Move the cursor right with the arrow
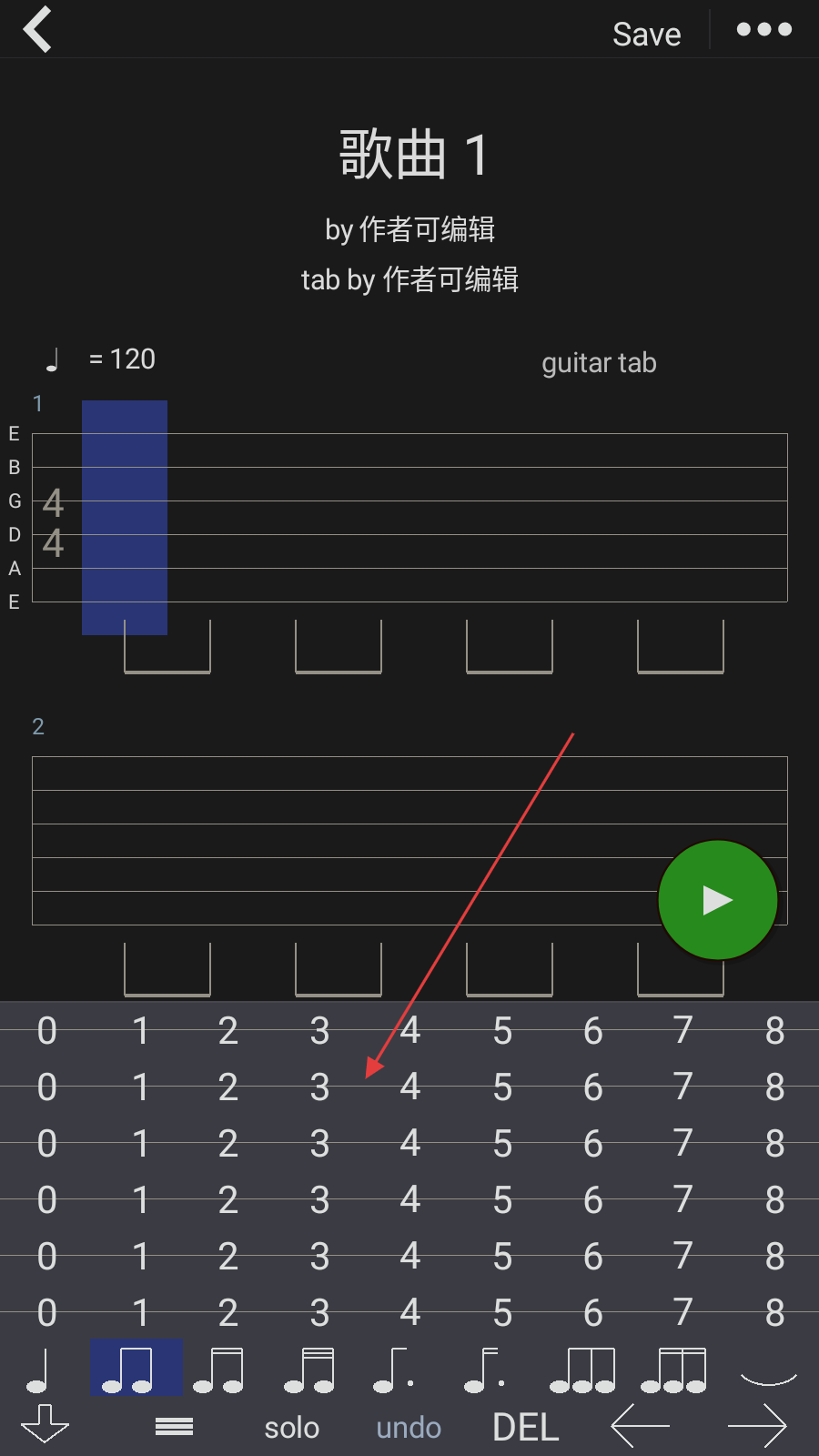Viewport: 819px width, 1456px height. tap(757, 1425)
